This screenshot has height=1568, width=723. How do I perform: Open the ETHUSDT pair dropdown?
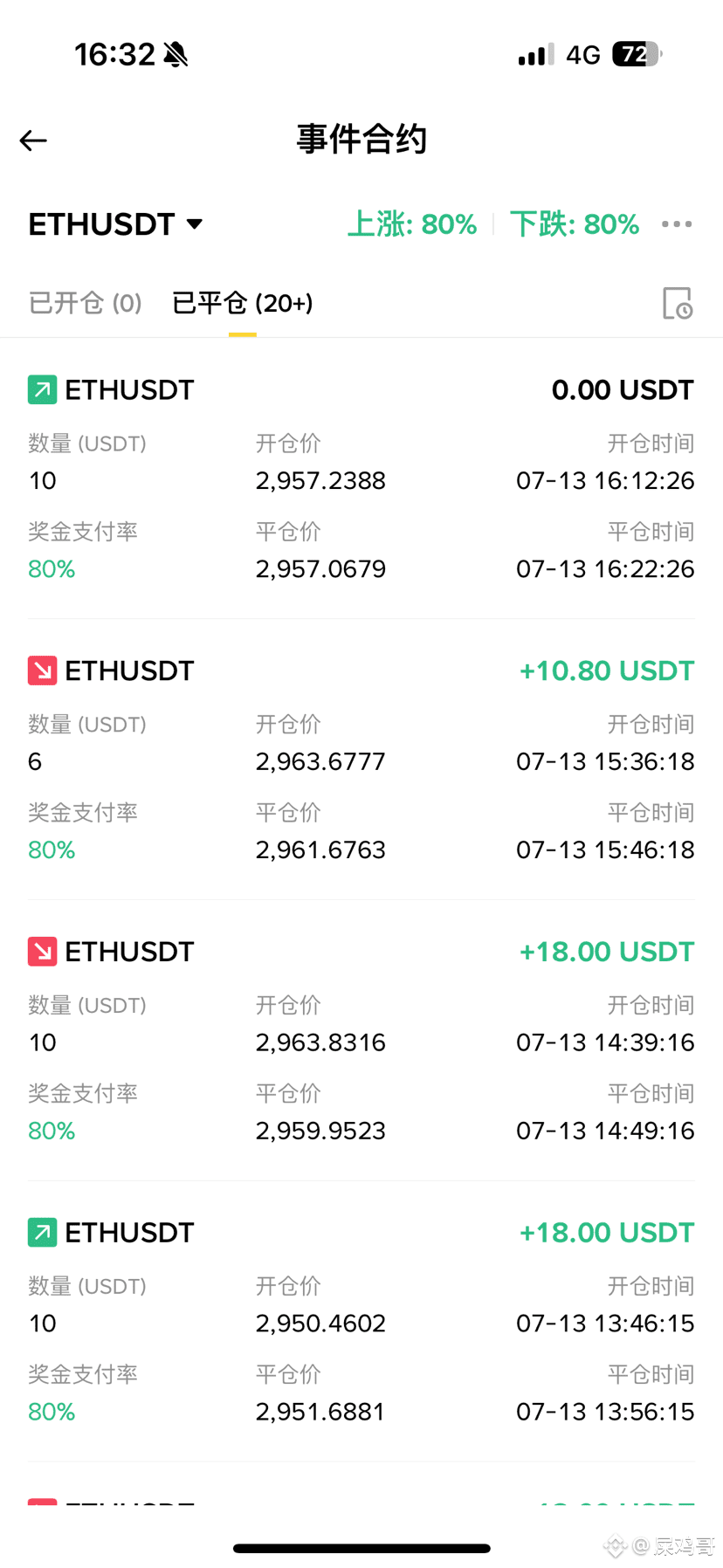point(116,224)
